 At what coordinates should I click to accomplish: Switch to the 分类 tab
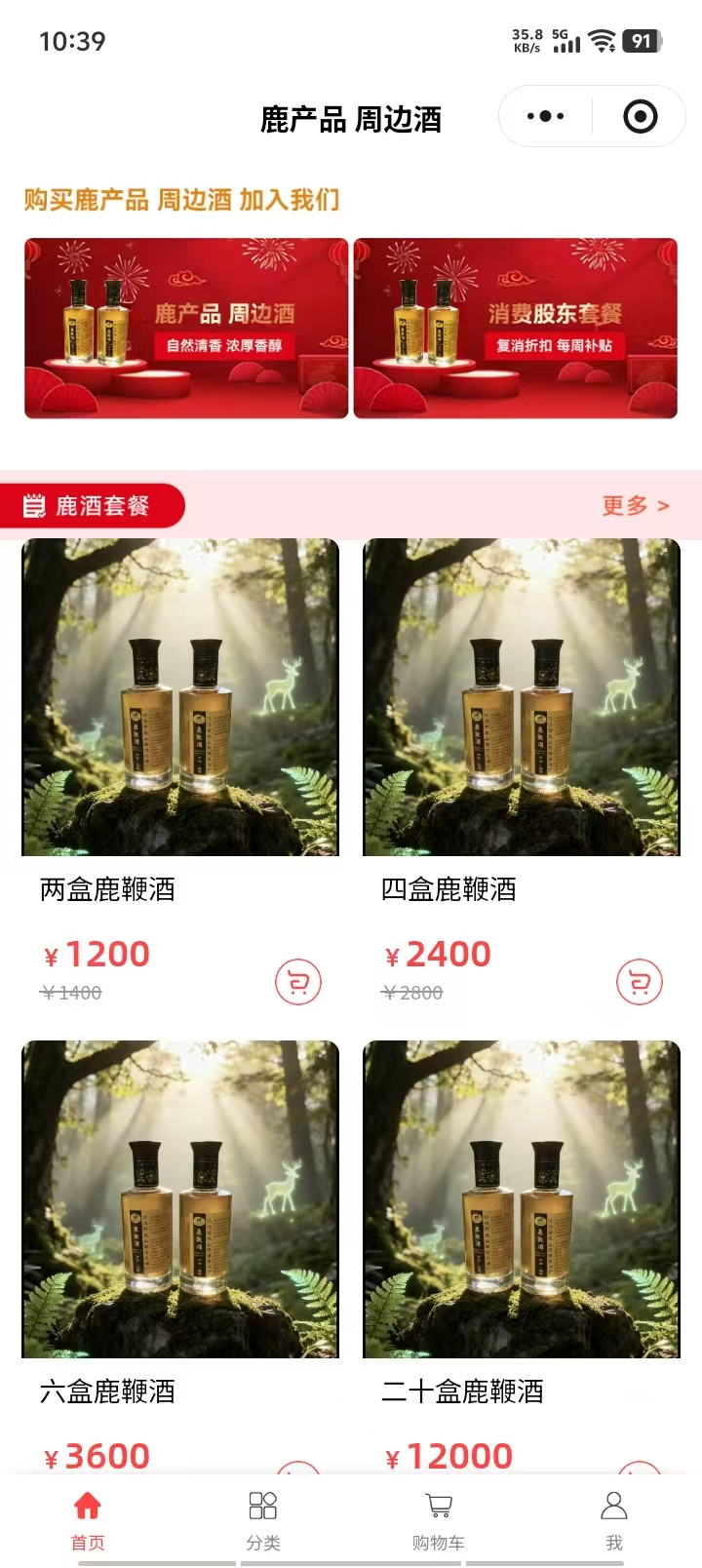(x=263, y=1519)
